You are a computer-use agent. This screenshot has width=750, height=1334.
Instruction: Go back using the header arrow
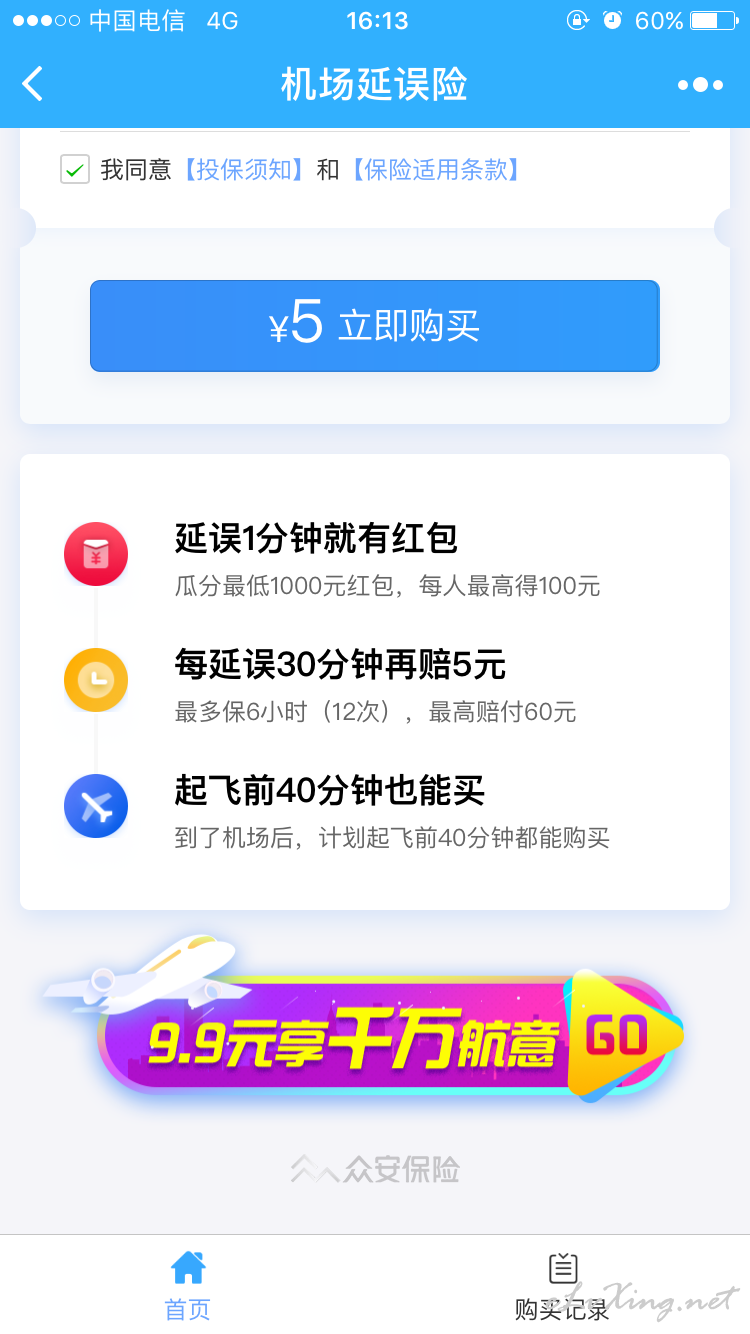tap(33, 84)
